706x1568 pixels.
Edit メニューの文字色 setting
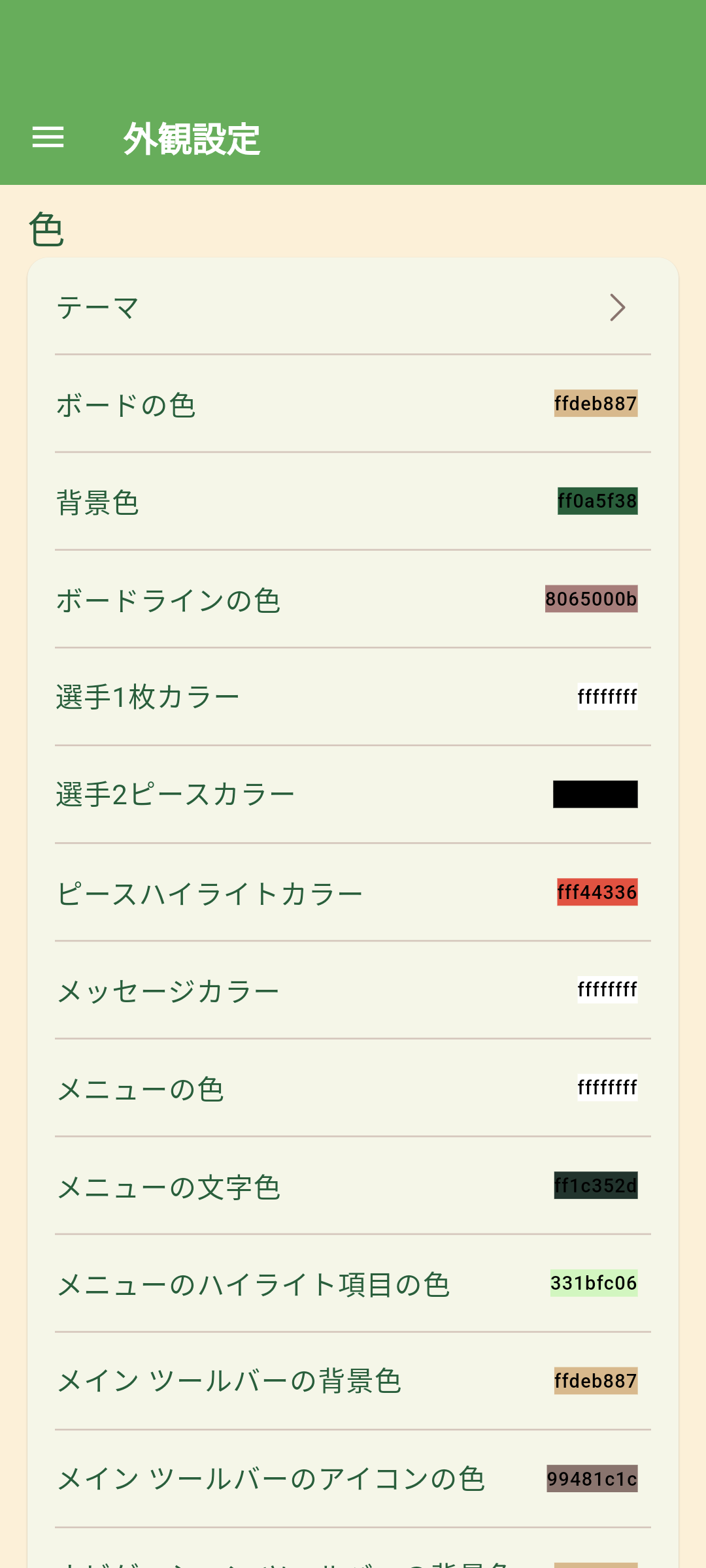(353, 1186)
